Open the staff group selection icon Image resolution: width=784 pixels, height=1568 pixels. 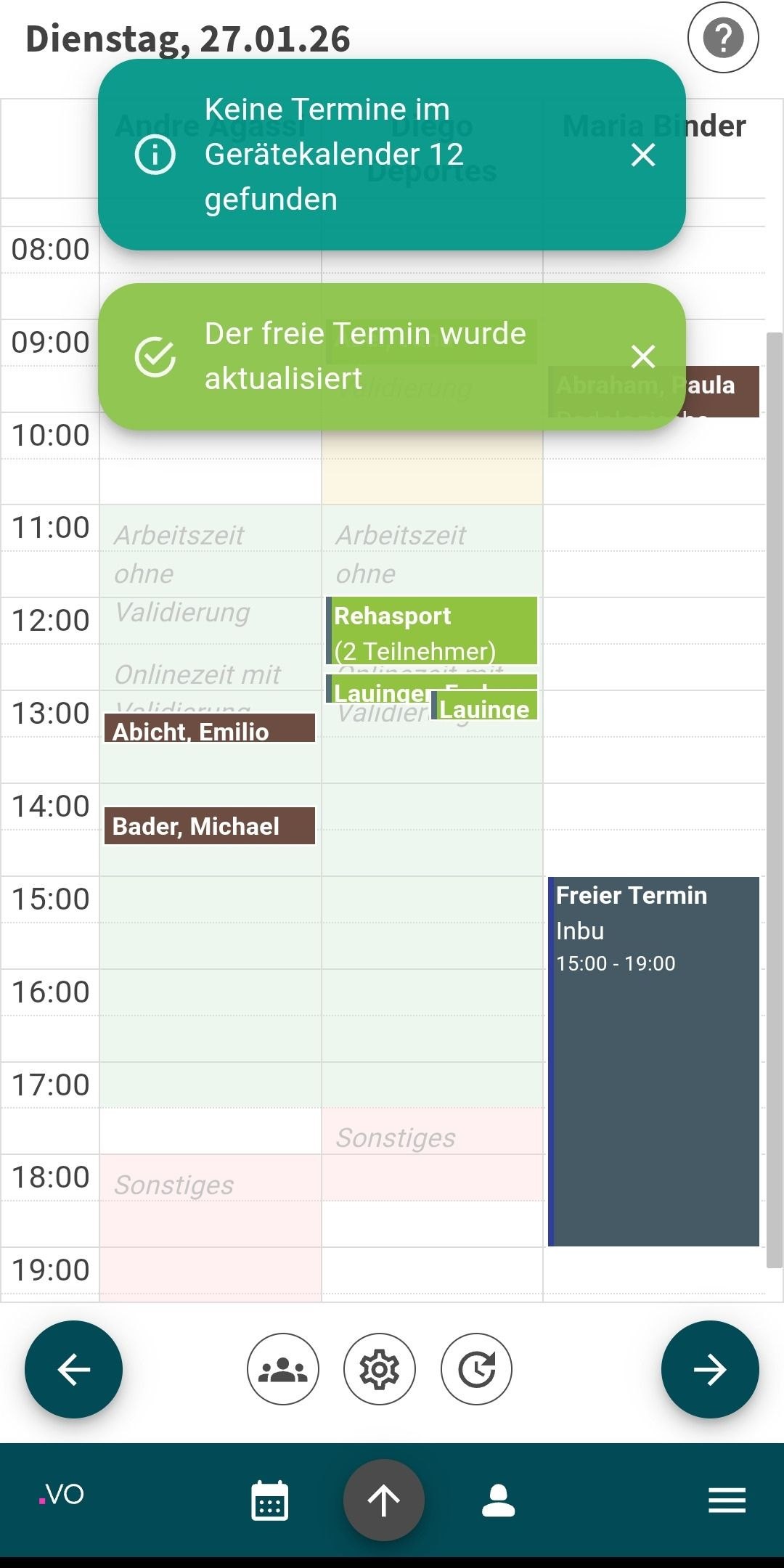point(283,1370)
